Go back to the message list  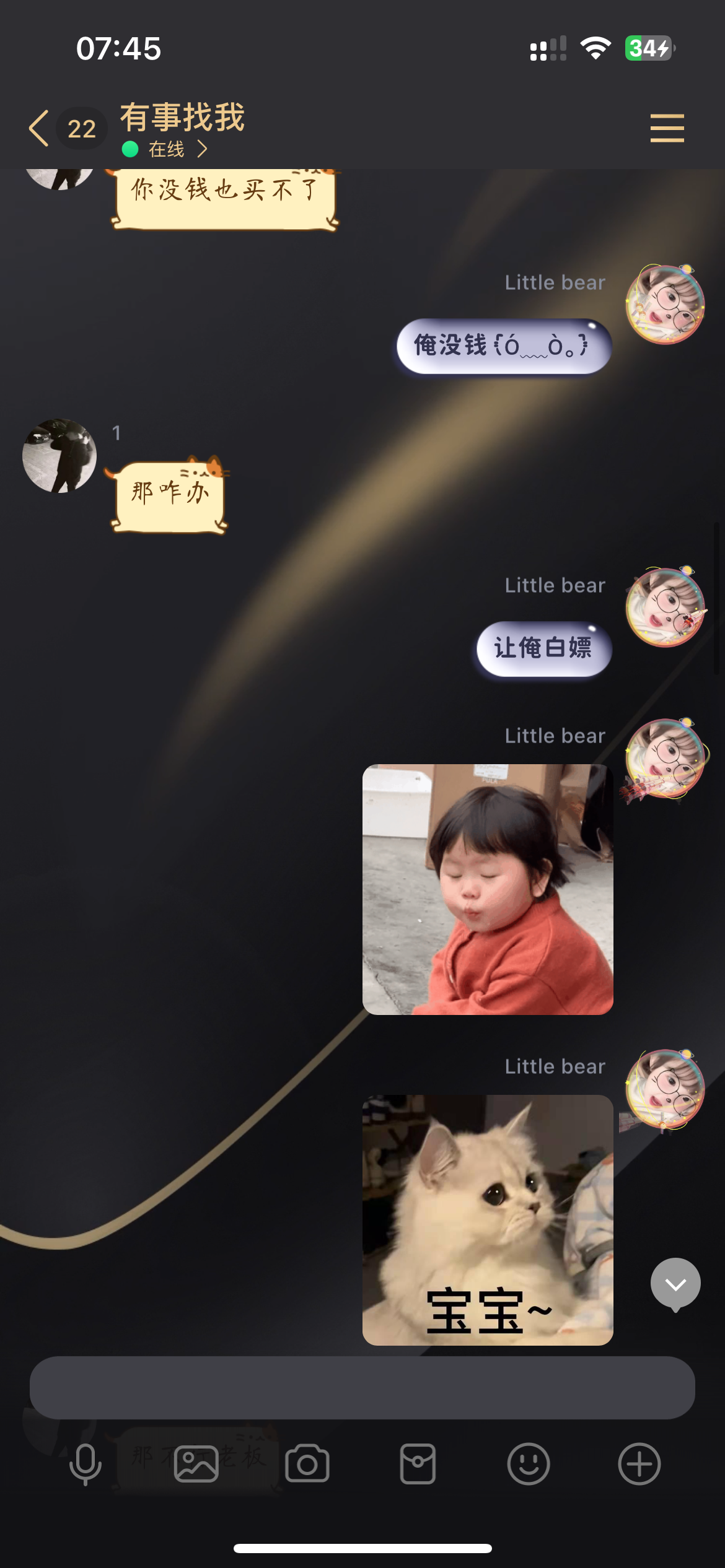point(40,129)
